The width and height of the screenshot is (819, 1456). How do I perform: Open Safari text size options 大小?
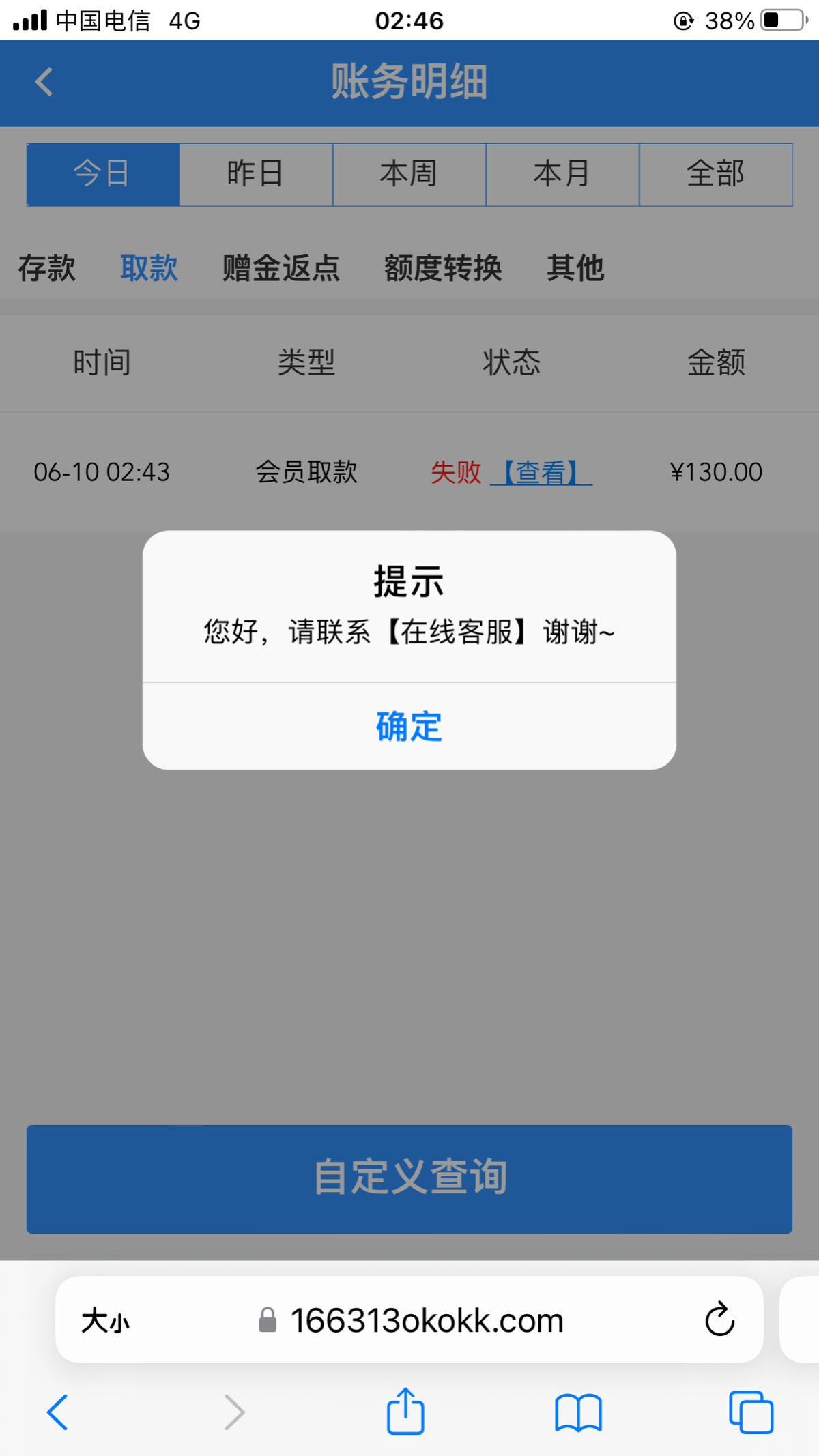pos(105,1321)
